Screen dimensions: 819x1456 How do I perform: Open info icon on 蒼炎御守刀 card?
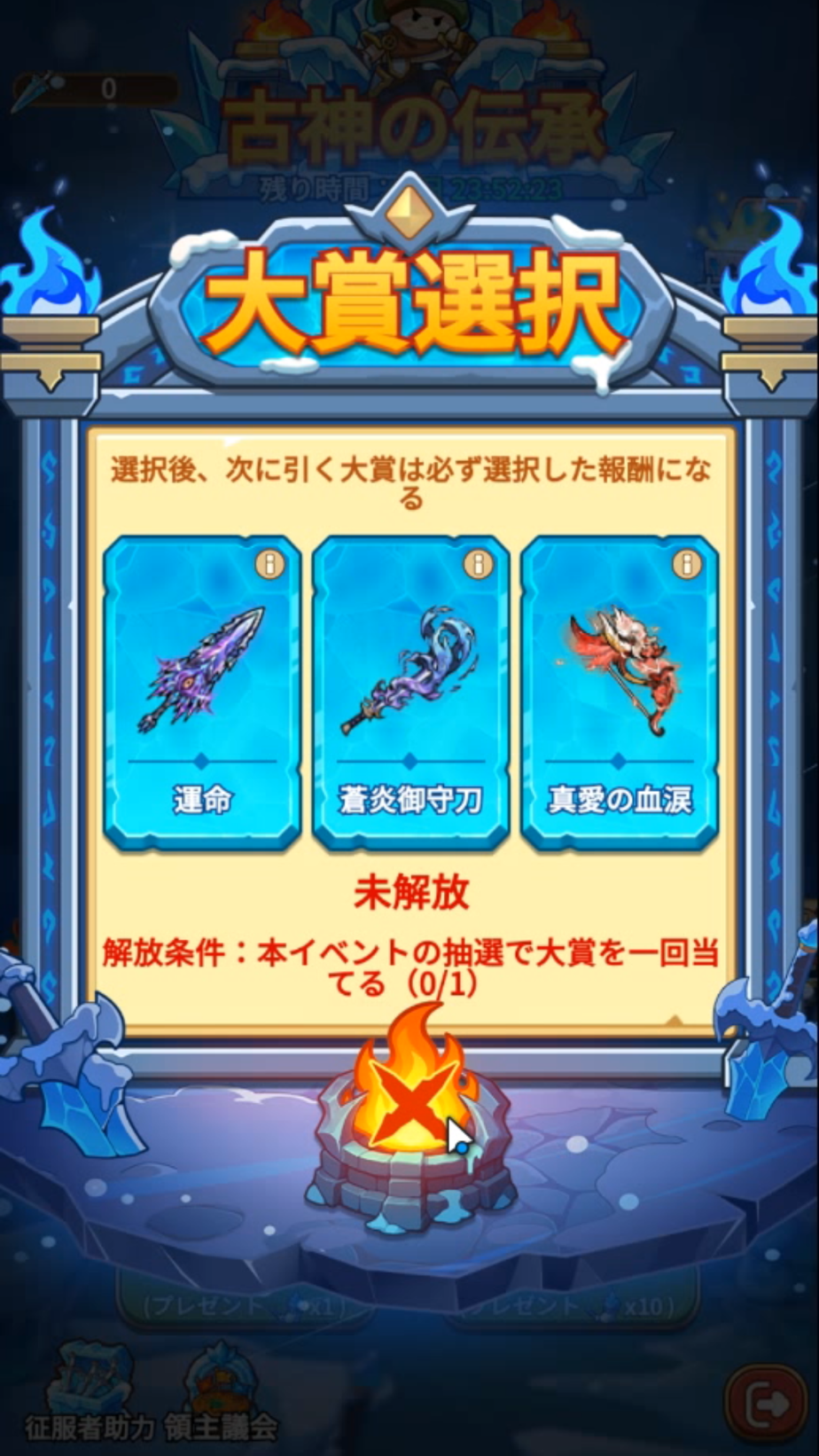(478, 564)
